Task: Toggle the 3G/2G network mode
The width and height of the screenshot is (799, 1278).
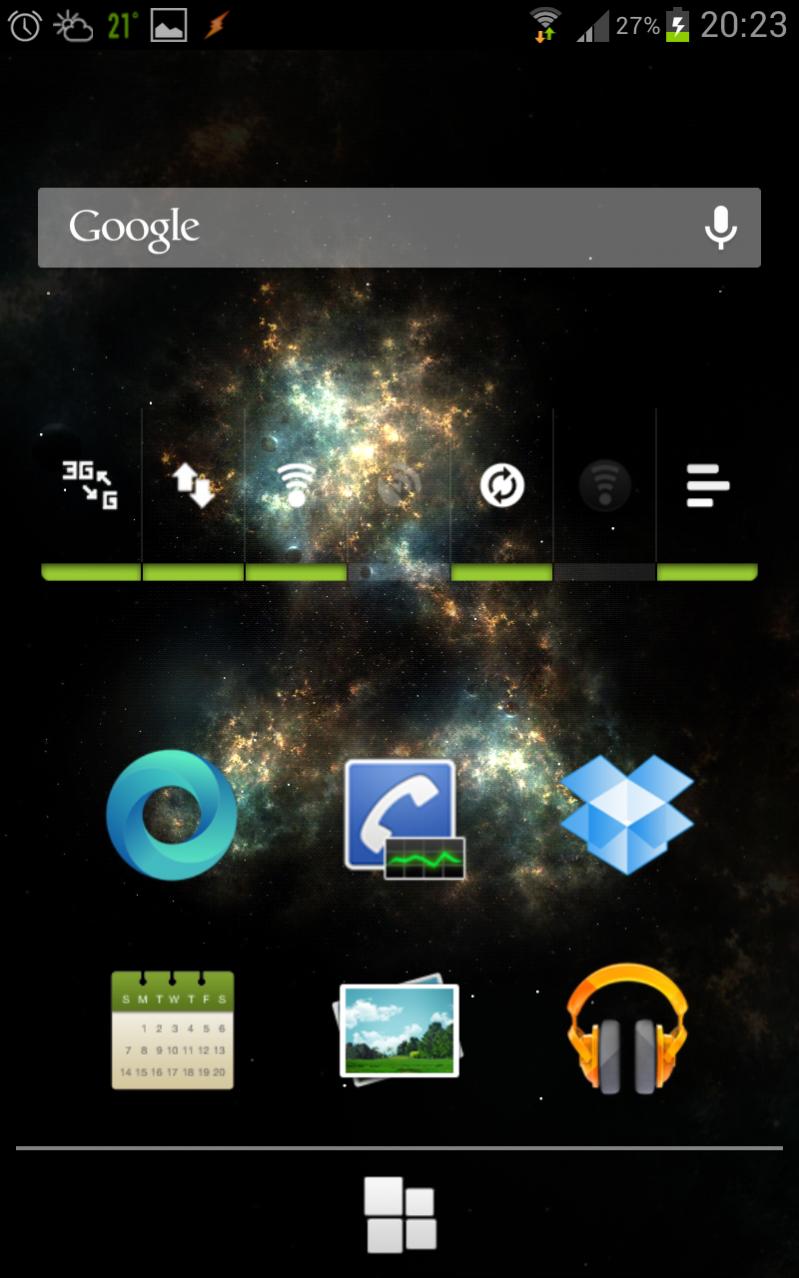Action: pyautogui.click(x=91, y=486)
